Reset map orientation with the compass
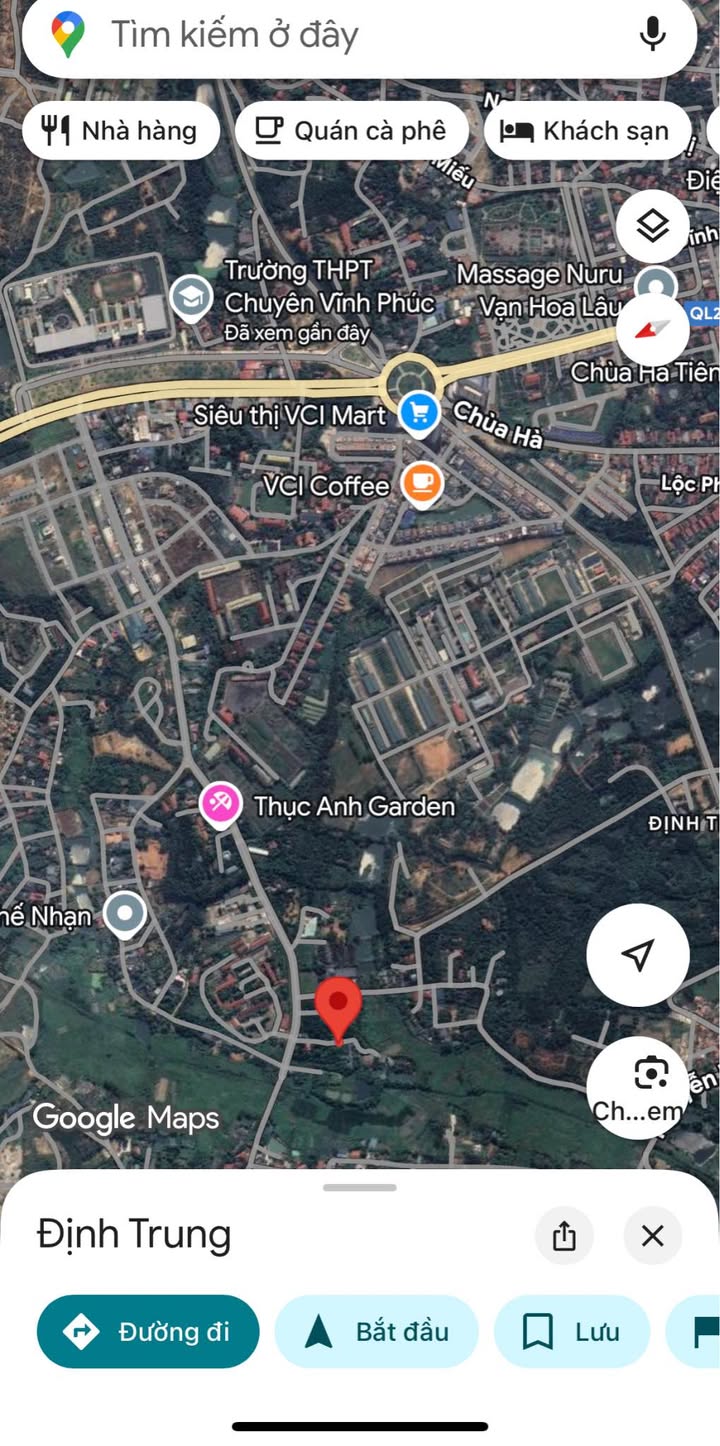 pyautogui.click(x=653, y=328)
